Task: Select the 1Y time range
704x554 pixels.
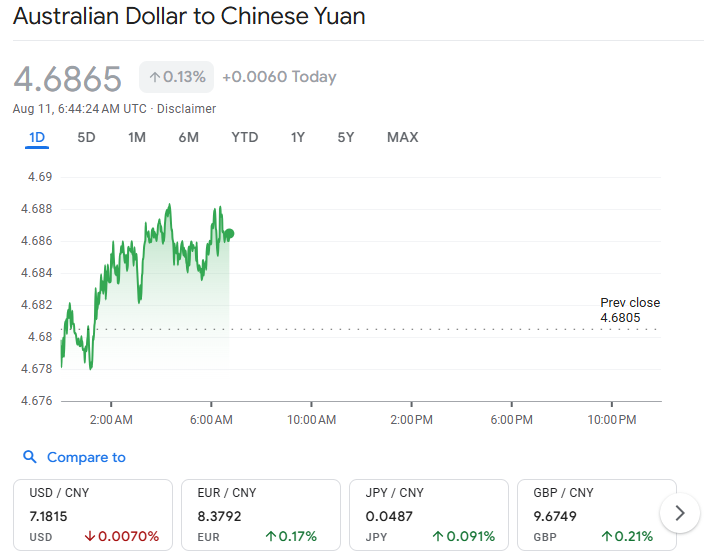Action: (x=297, y=137)
